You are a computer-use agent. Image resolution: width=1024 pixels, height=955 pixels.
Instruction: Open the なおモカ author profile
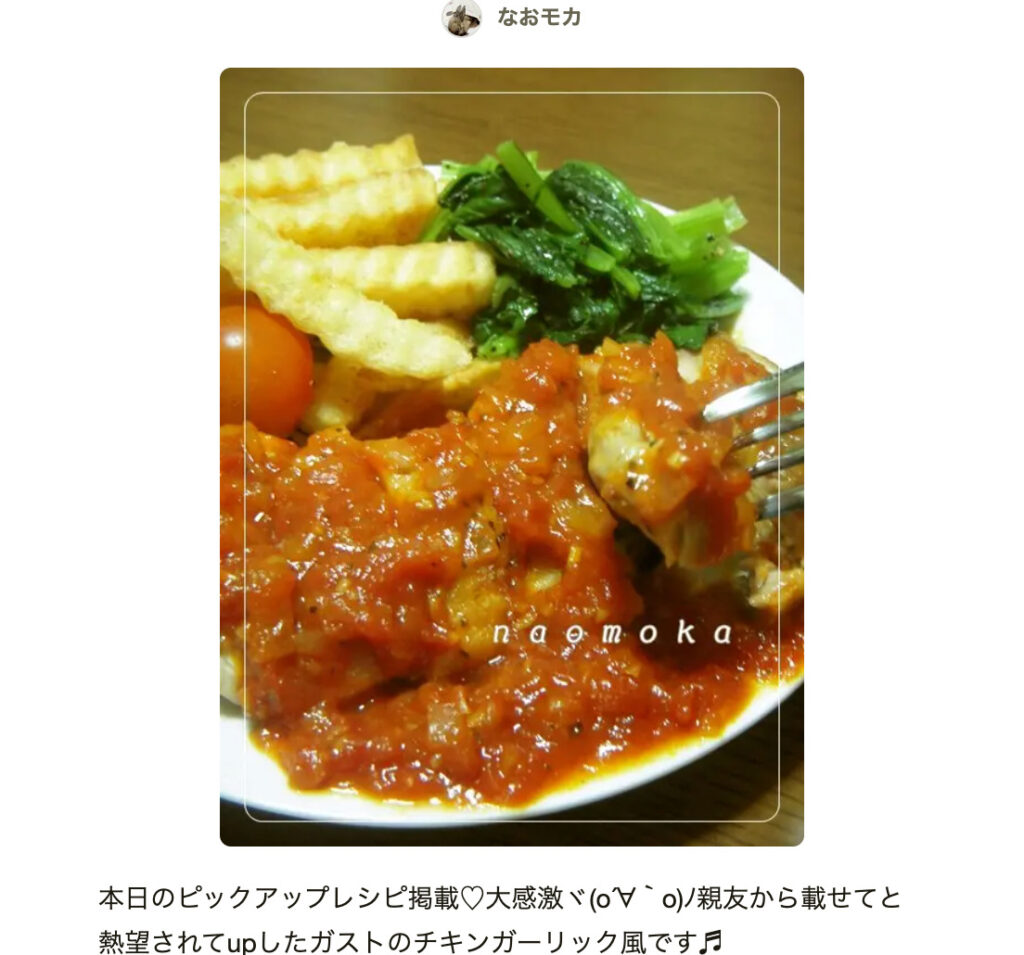pyautogui.click(x=538, y=17)
